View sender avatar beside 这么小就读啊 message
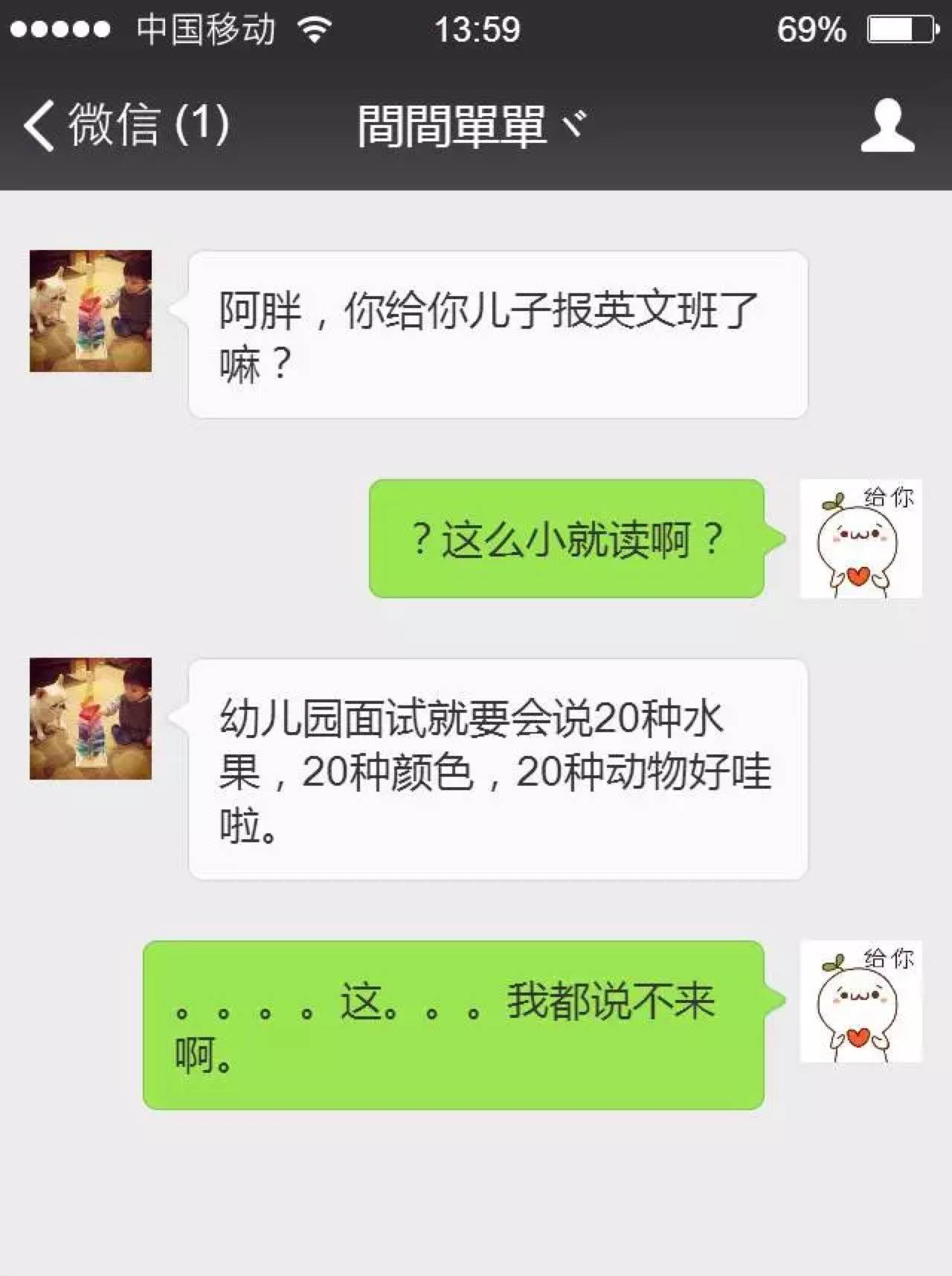Image resolution: width=952 pixels, height=1276 pixels. 861,539
